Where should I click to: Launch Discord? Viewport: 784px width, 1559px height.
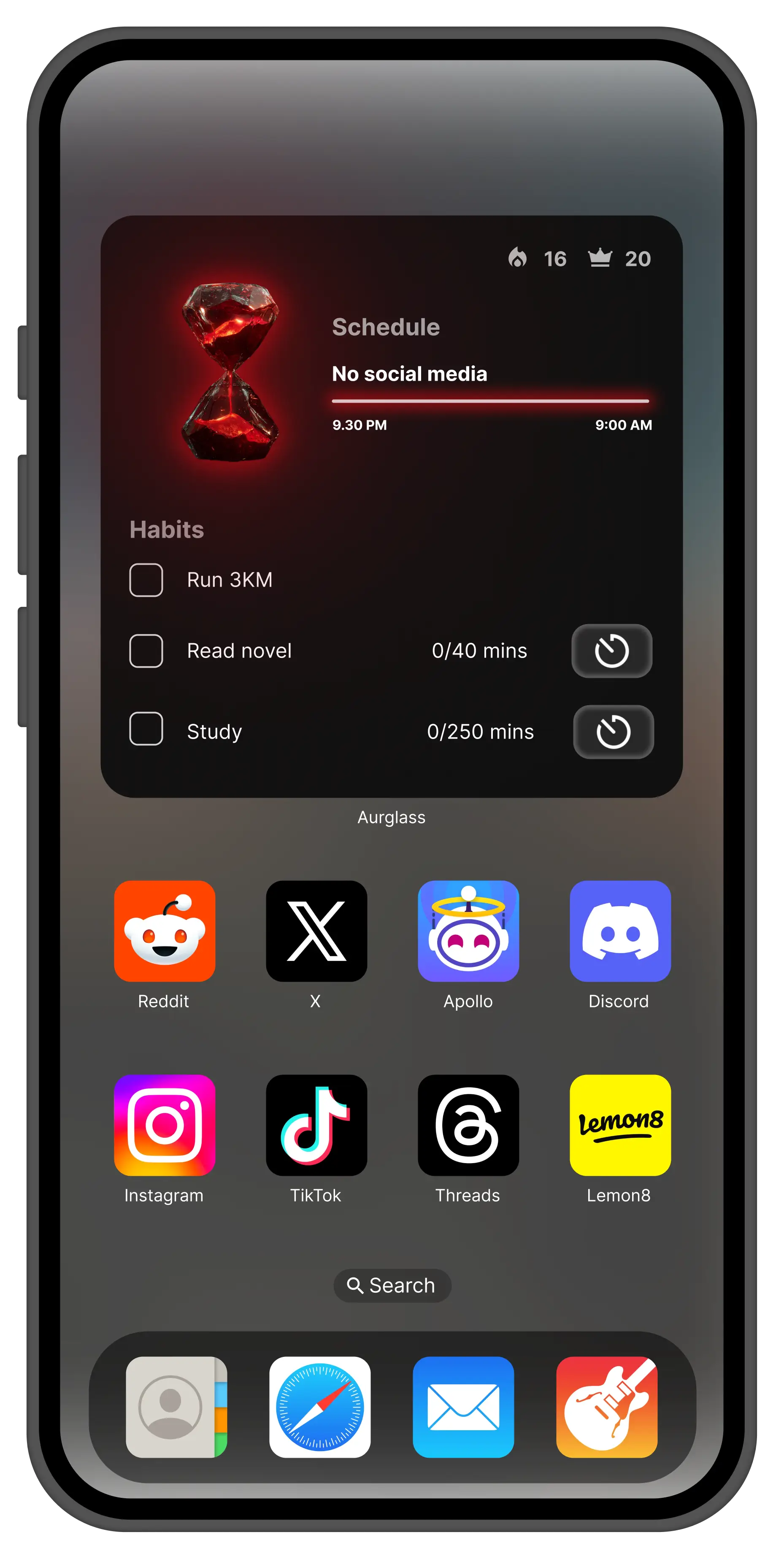click(x=620, y=931)
